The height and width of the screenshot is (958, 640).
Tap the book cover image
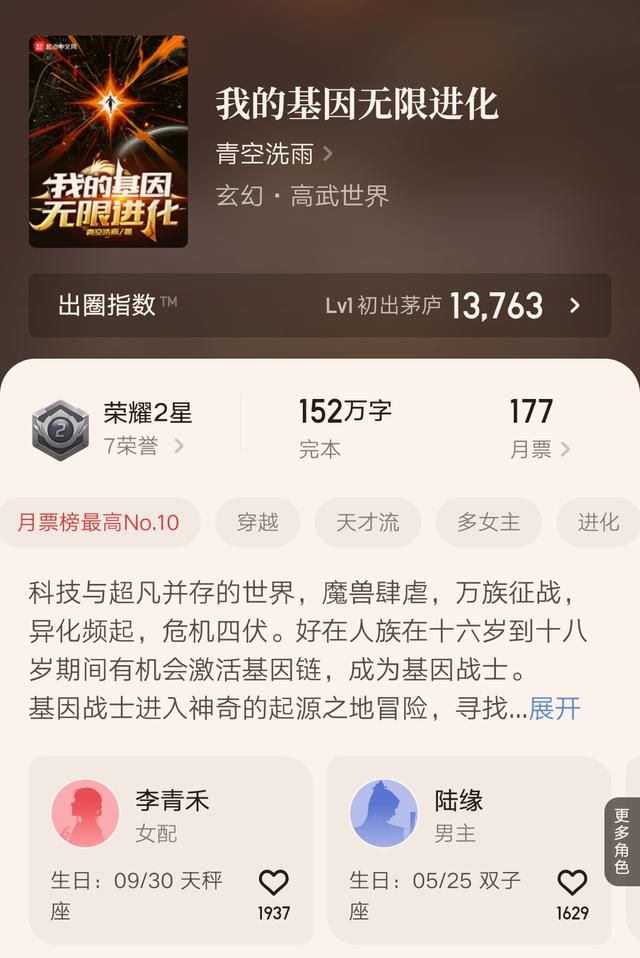pos(108,141)
